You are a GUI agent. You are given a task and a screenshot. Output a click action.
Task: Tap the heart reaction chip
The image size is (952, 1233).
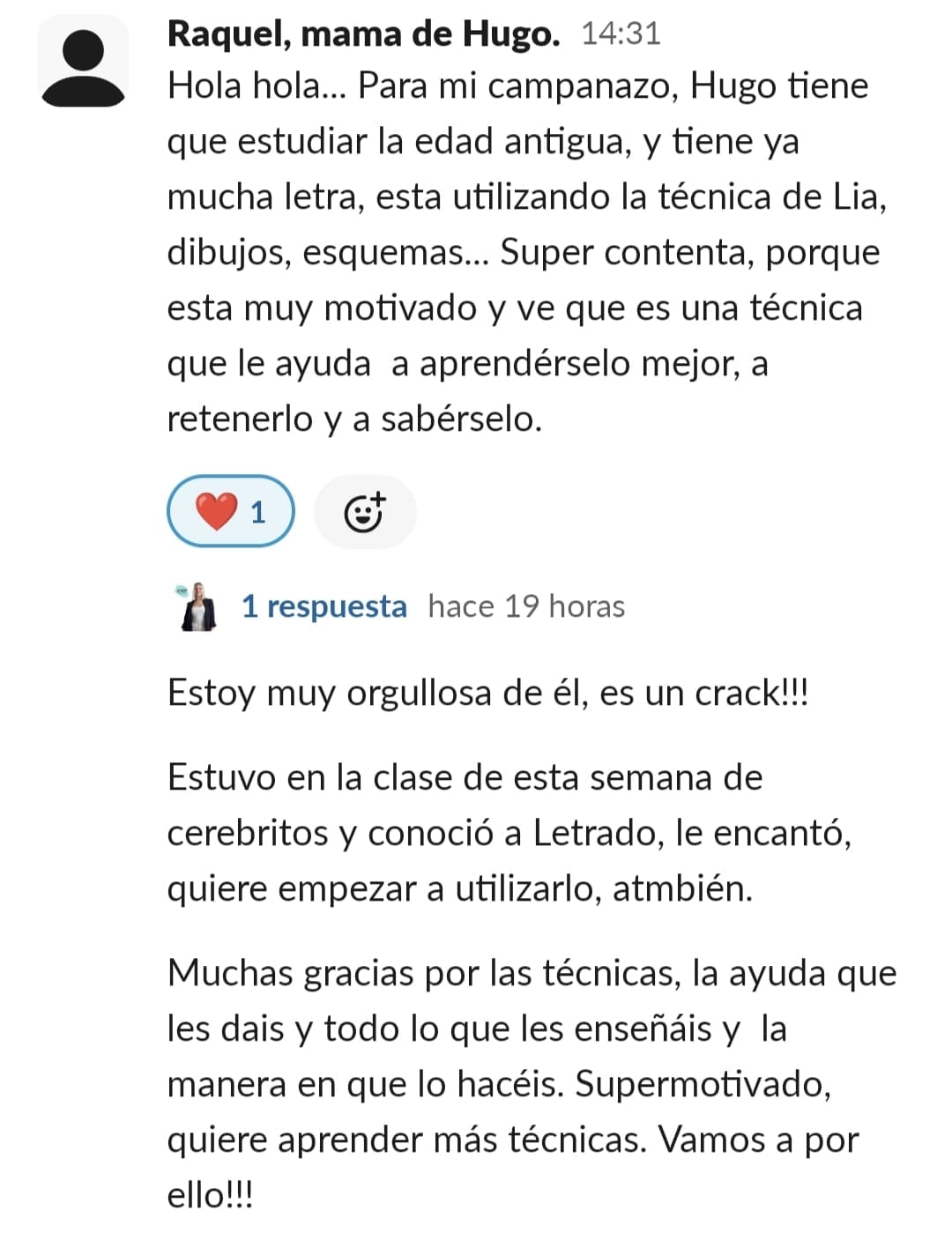[x=230, y=511]
